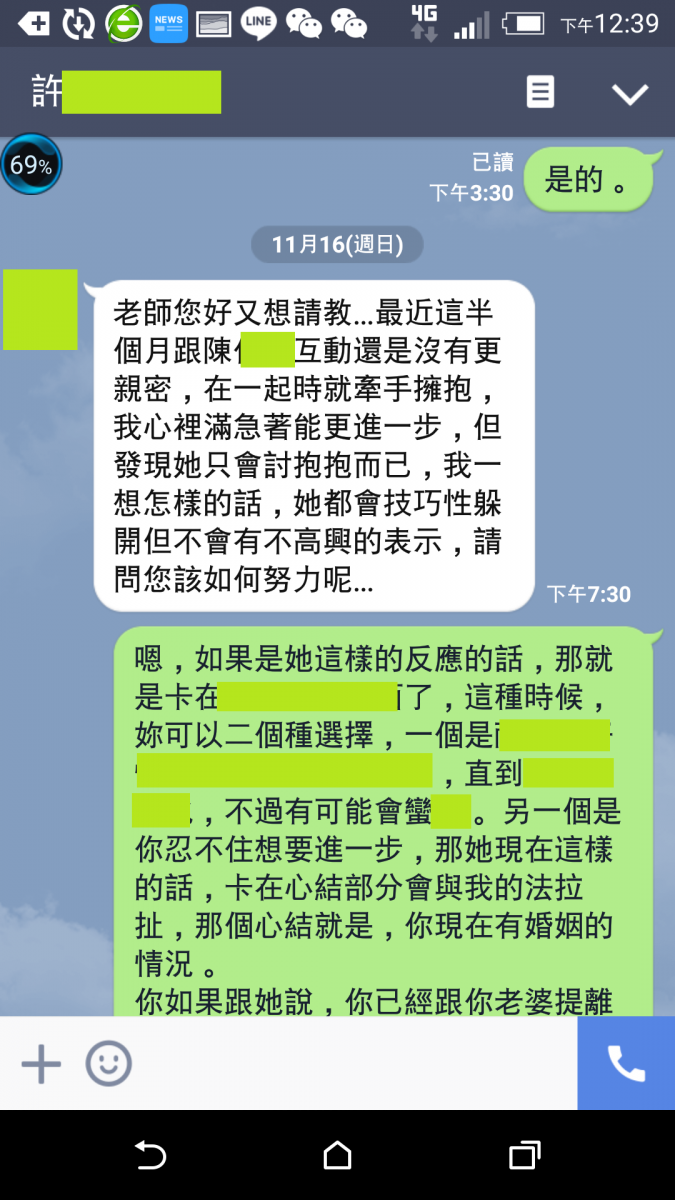The image size is (675, 1200).
Task: Expand the chat options dropdown arrow
Action: [x=630, y=94]
